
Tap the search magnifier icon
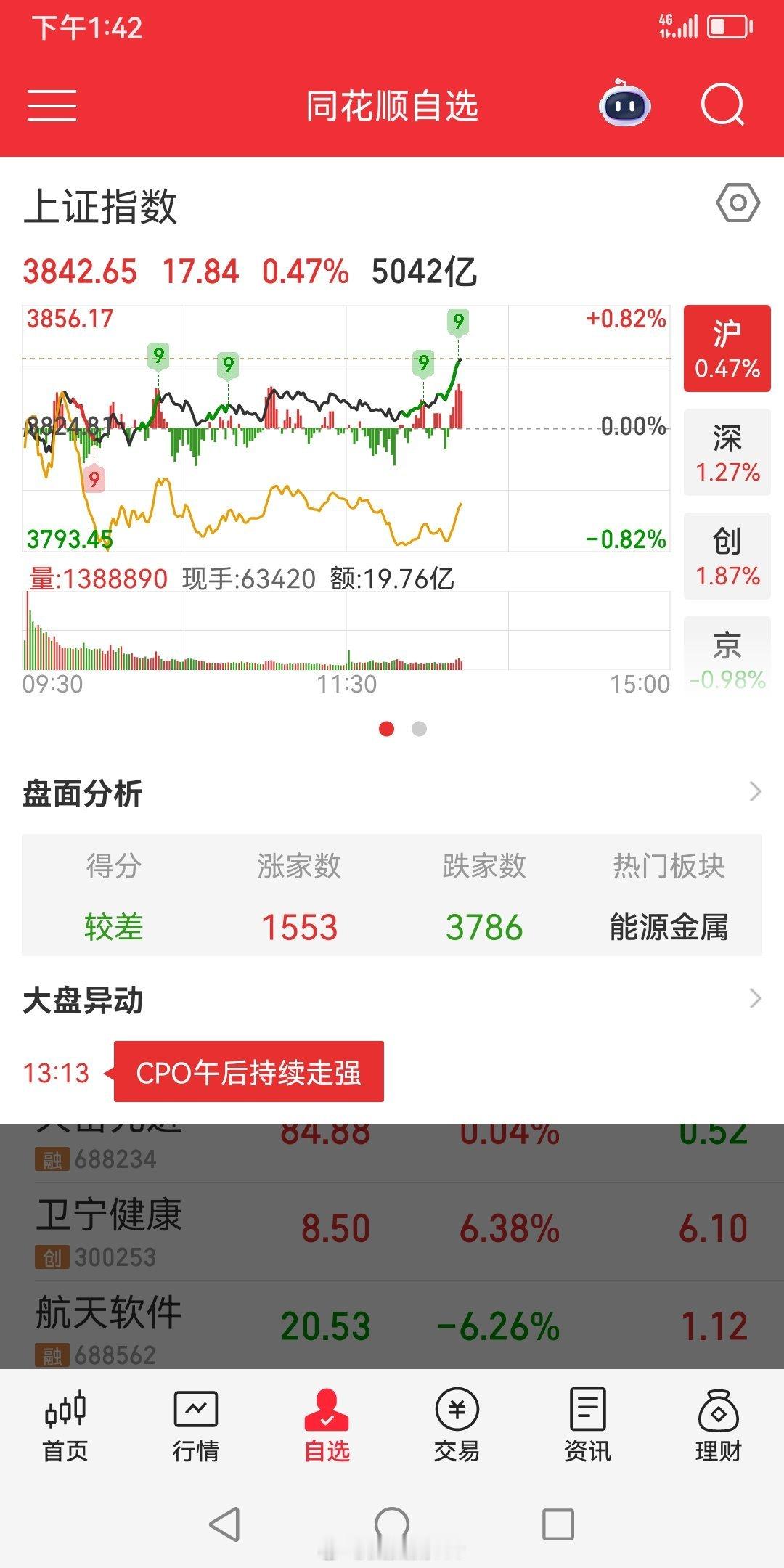tap(722, 105)
